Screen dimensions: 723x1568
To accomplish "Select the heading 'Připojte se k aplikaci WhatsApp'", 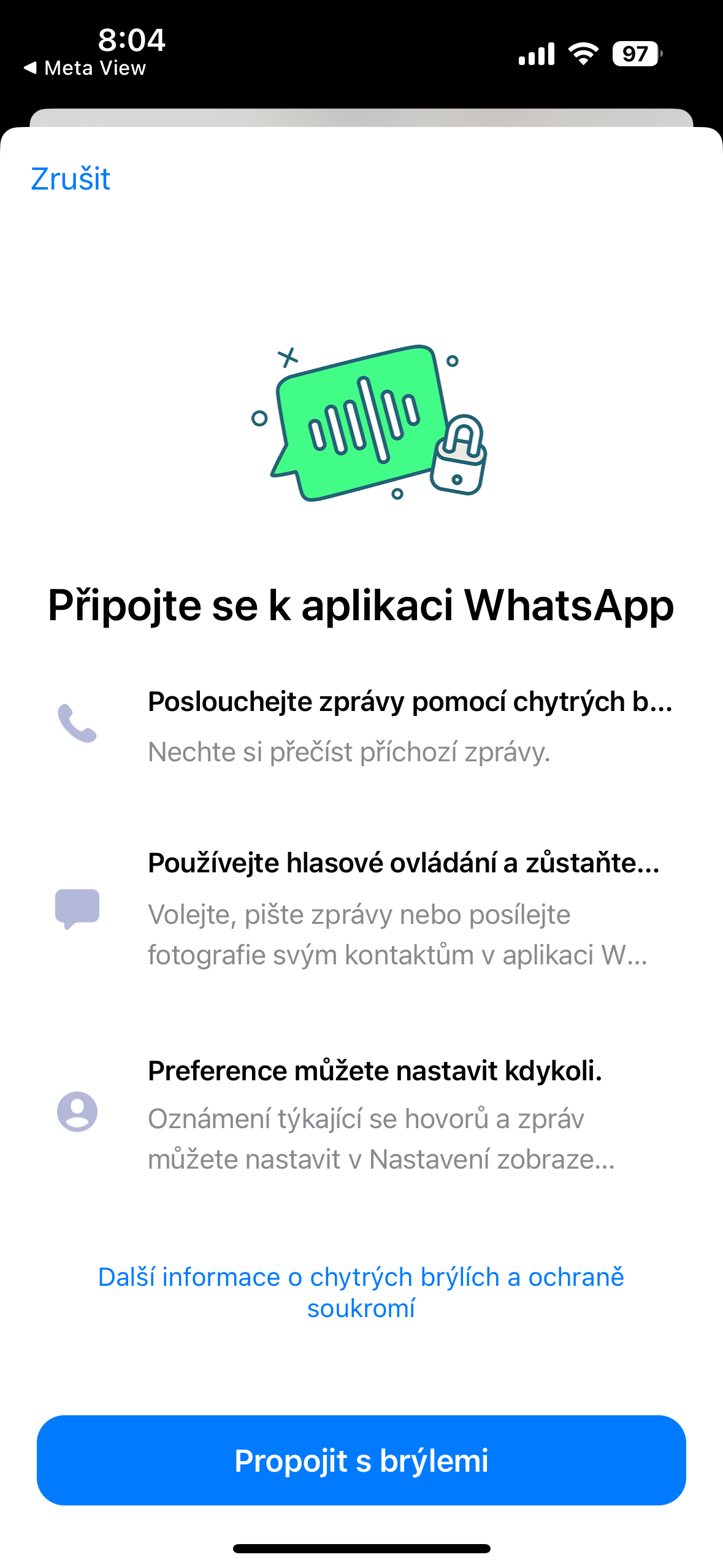I will coord(361,609).
